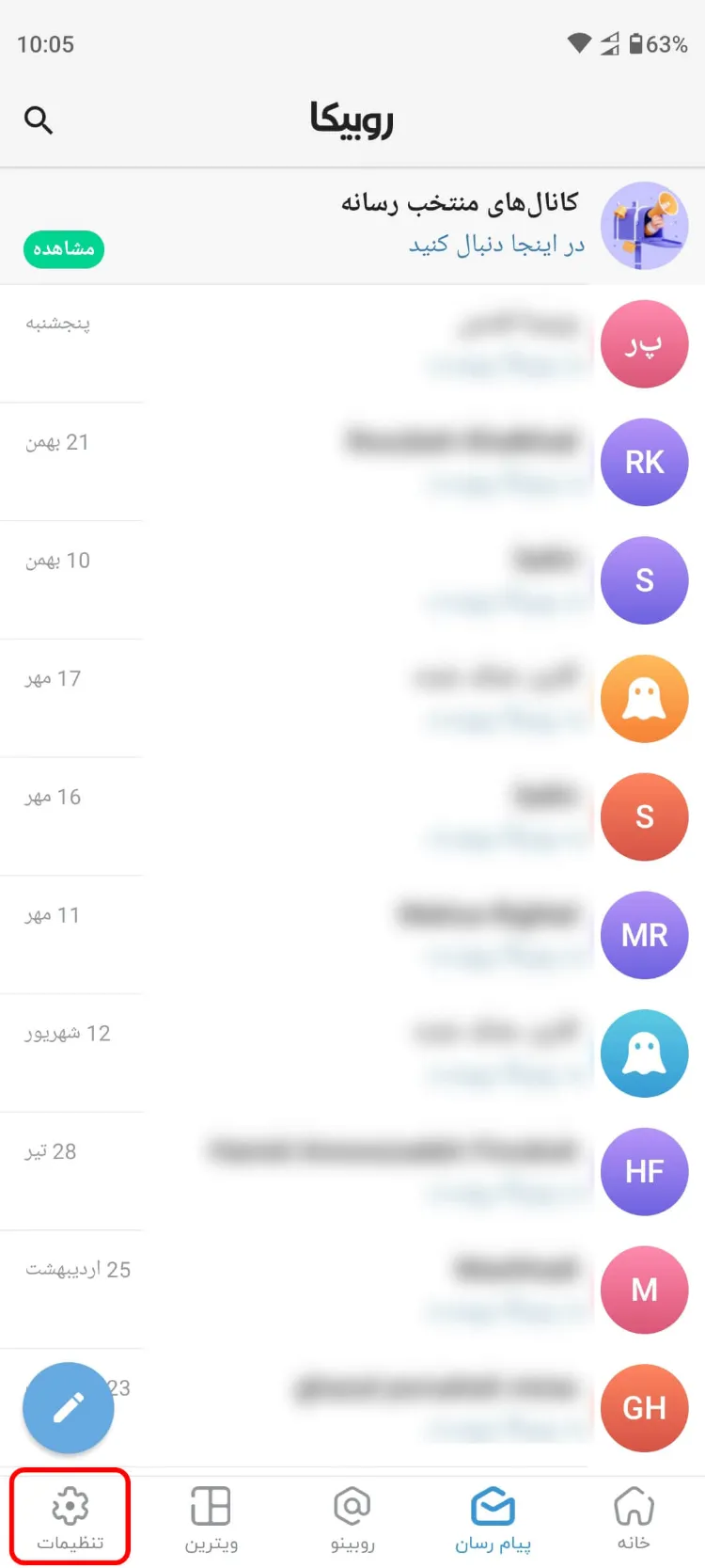Viewport: 705px width, 1568px height.
Task: Open the chat dated 17 مهر
Action: tap(352, 699)
